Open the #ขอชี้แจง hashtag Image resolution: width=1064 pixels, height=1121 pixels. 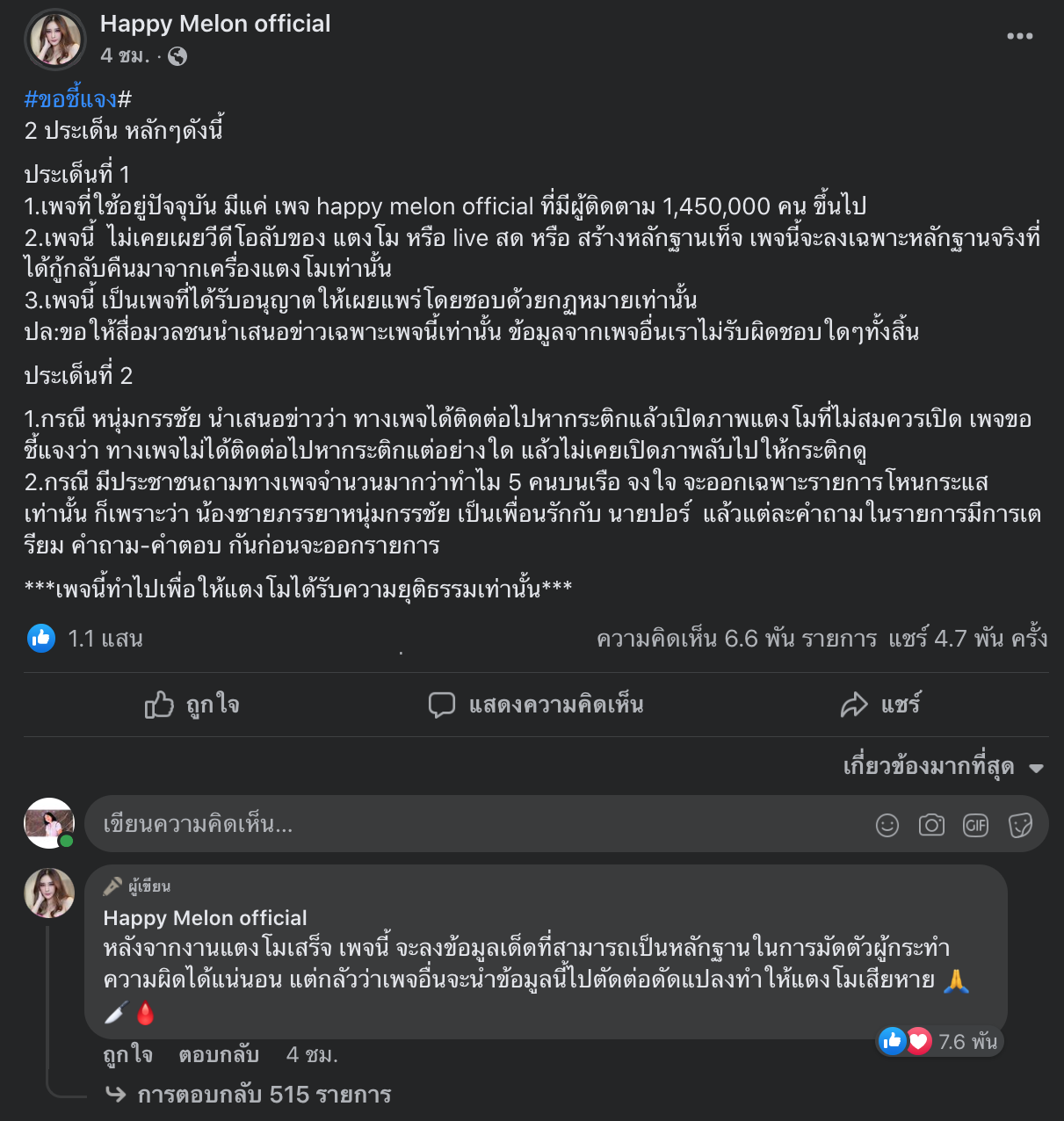tap(77, 98)
